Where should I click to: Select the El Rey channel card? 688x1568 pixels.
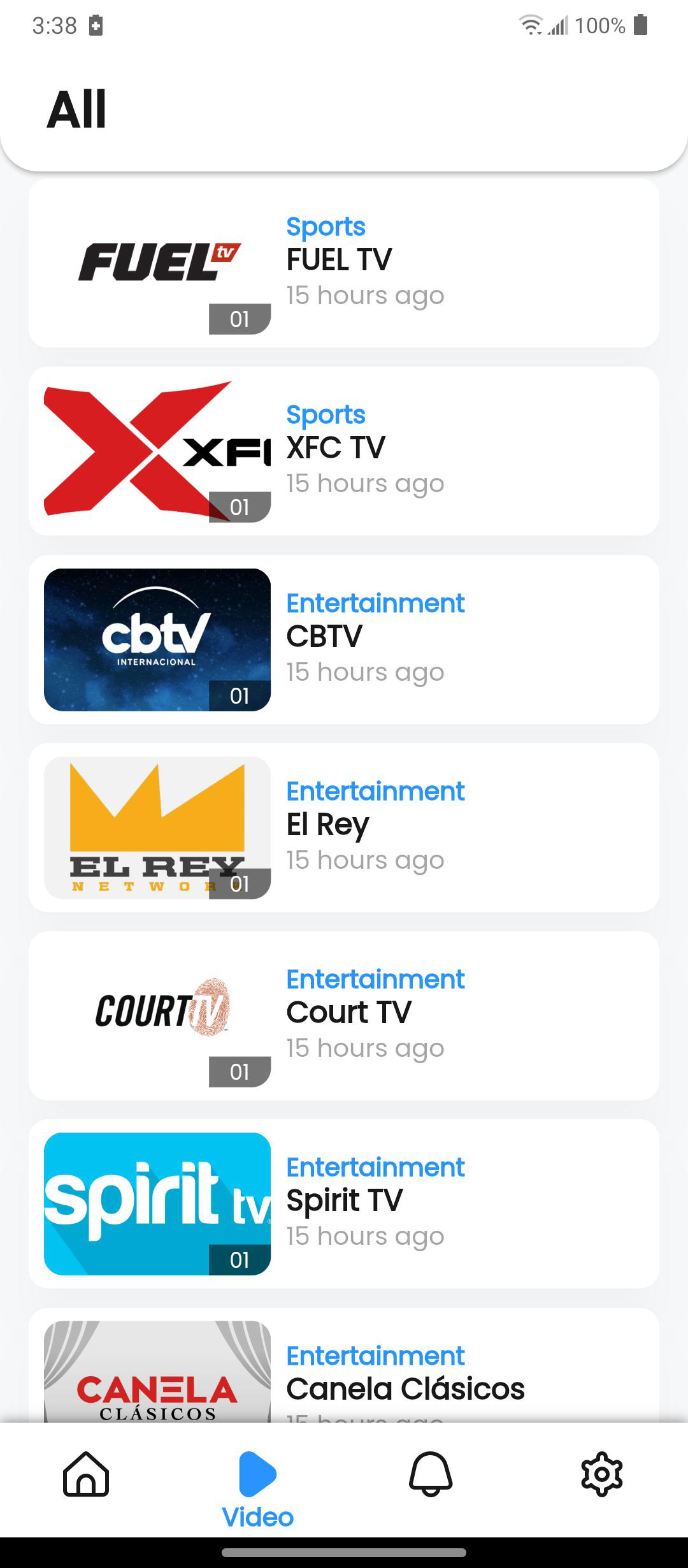tap(344, 827)
